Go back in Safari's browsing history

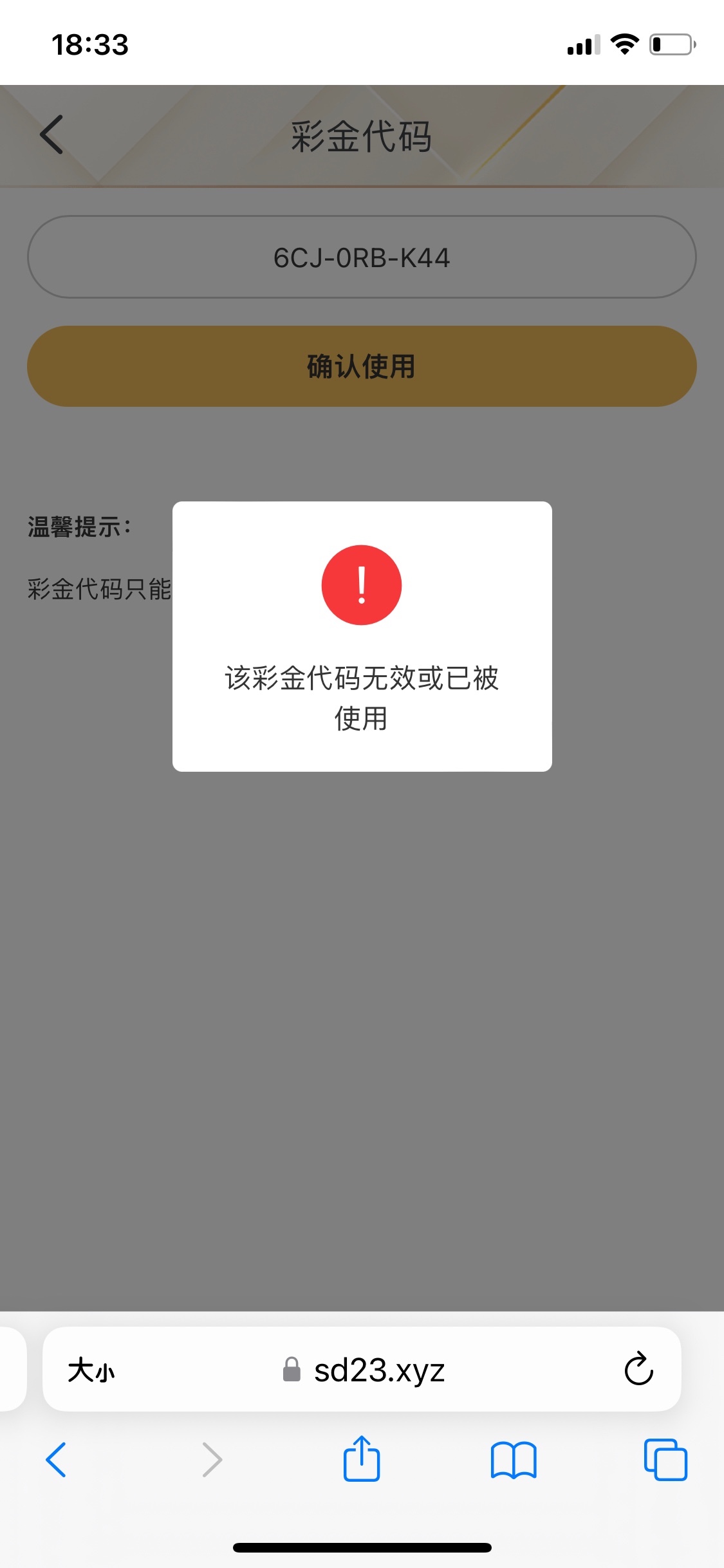click(57, 1459)
